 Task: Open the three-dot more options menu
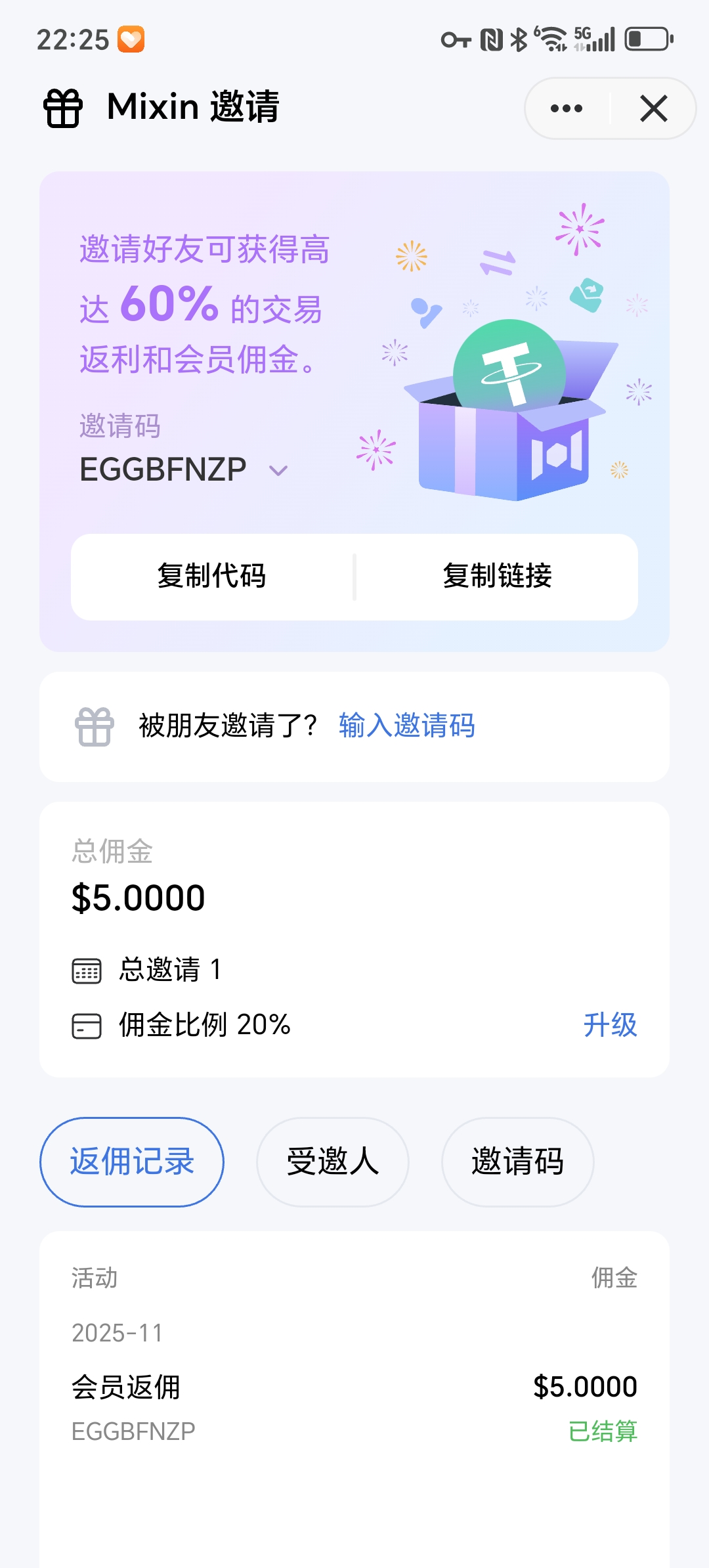[x=567, y=108]
